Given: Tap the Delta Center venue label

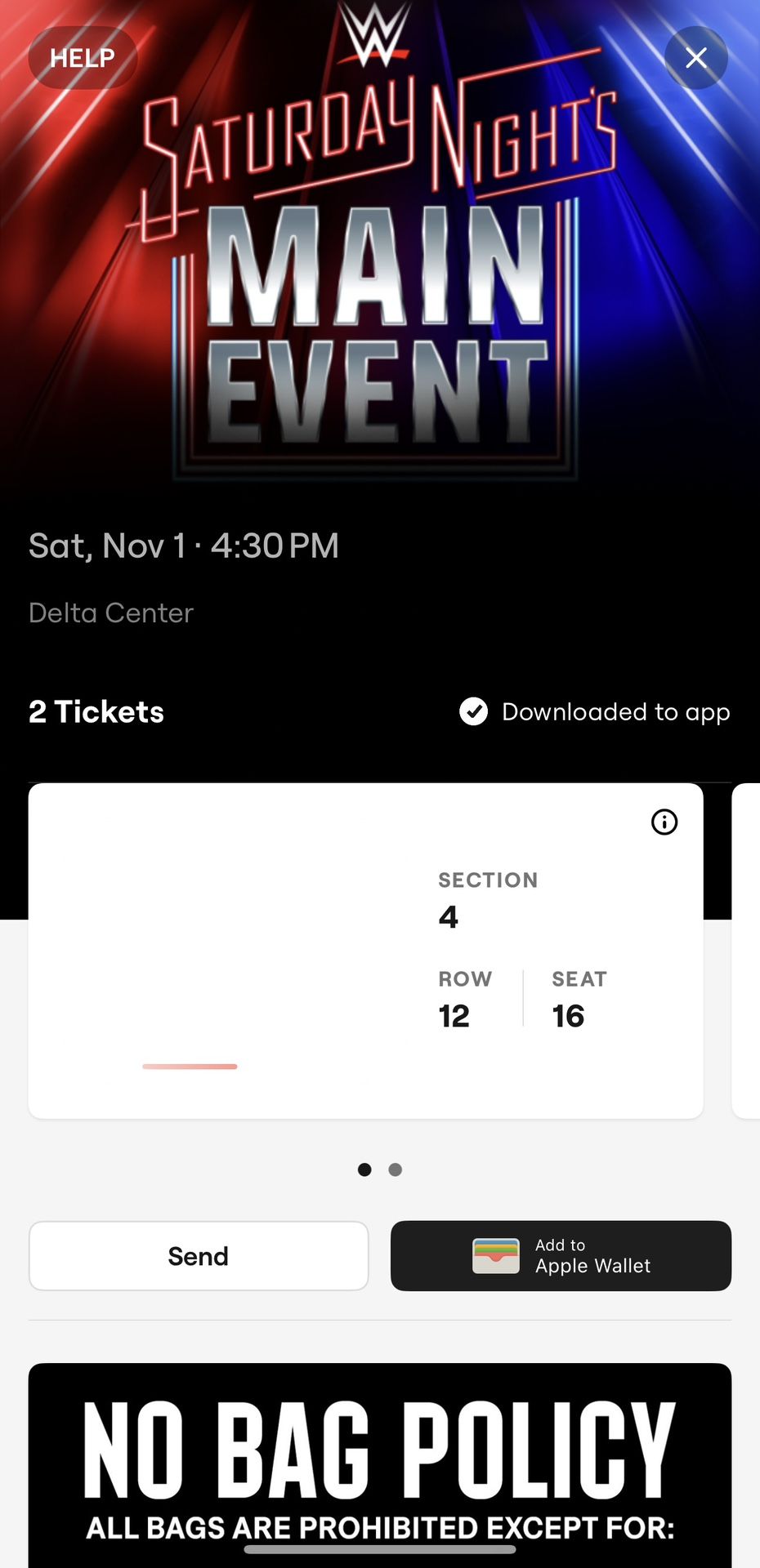Looking at the screenshot, I should click(x=110, y=612).
